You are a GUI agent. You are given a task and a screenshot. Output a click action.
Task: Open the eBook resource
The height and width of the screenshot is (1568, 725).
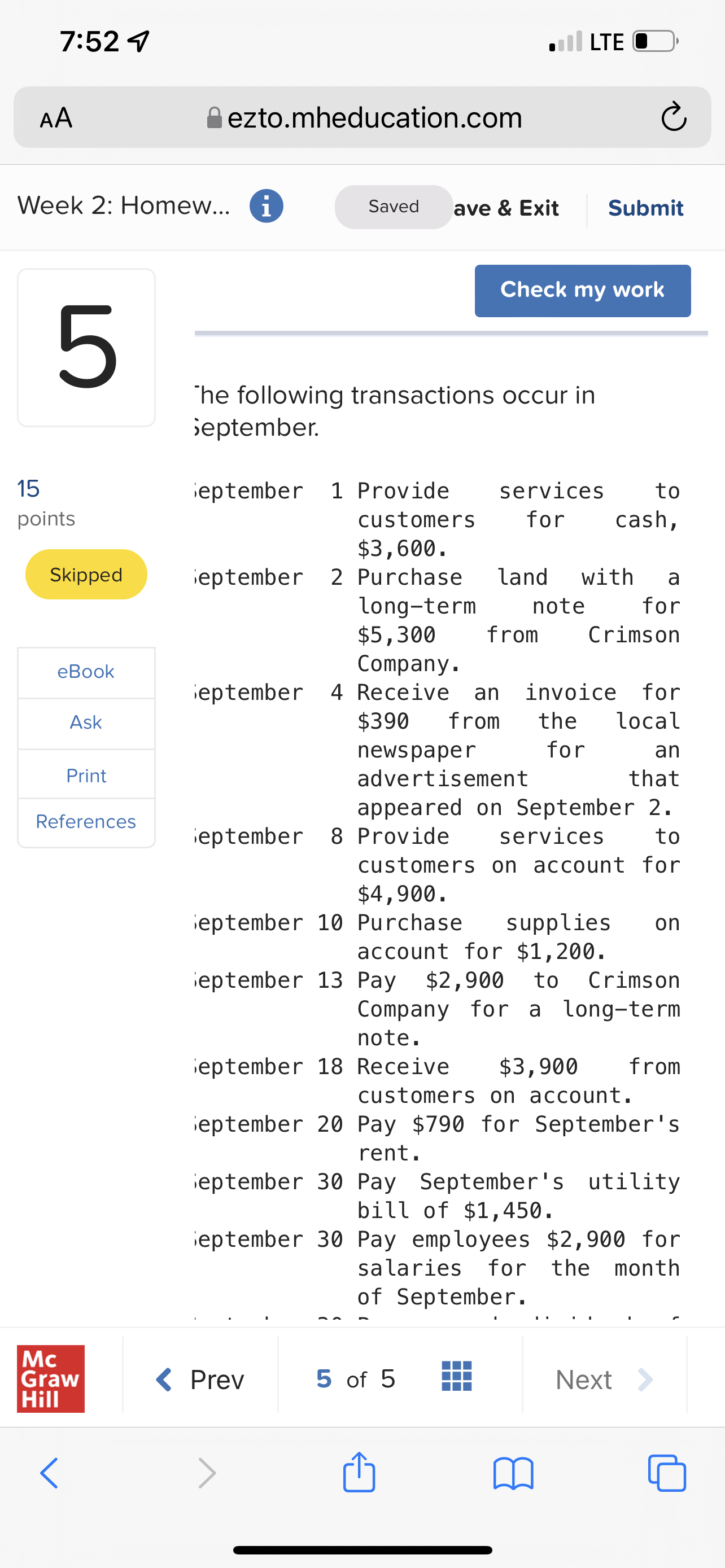86,672
